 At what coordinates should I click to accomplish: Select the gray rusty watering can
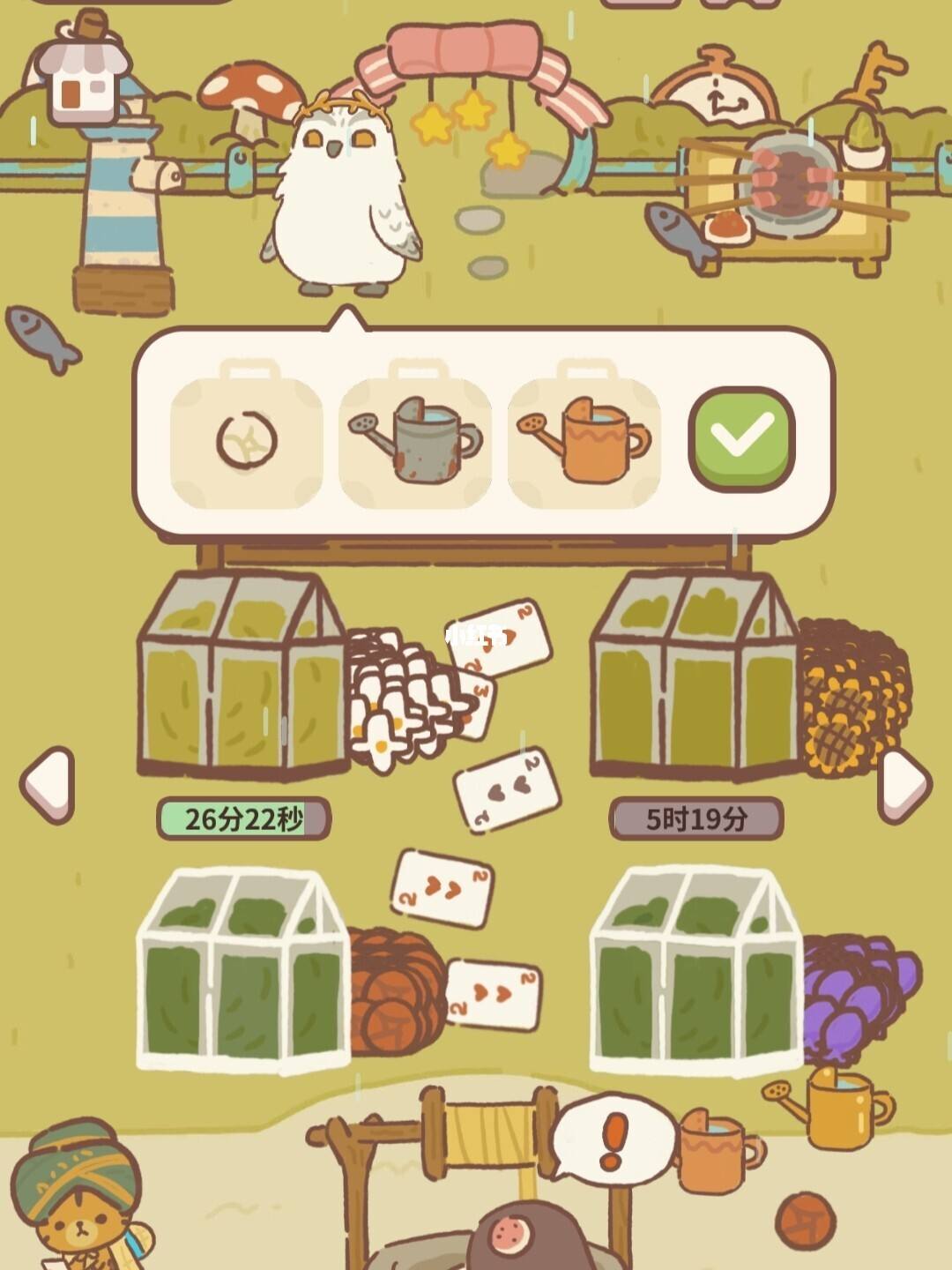(416, 440)
